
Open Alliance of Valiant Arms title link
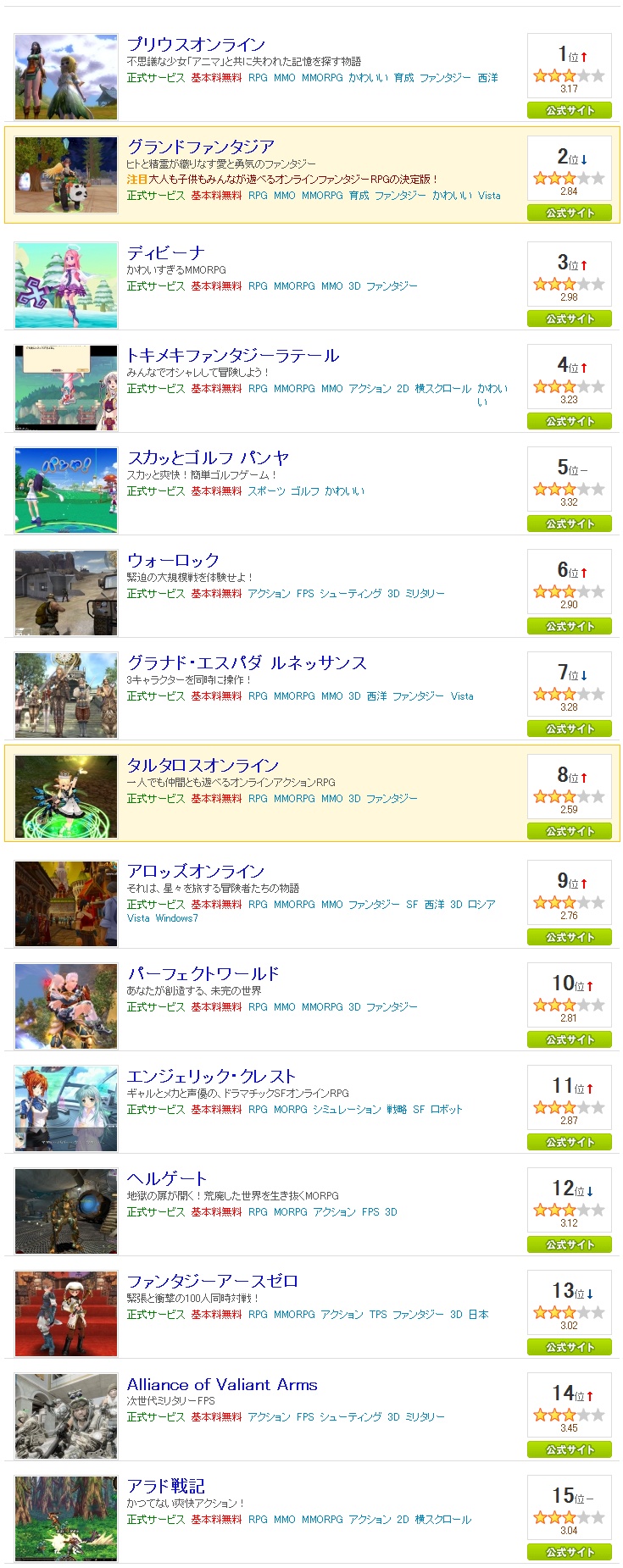pyautogui.click(x=222, y=1384)
